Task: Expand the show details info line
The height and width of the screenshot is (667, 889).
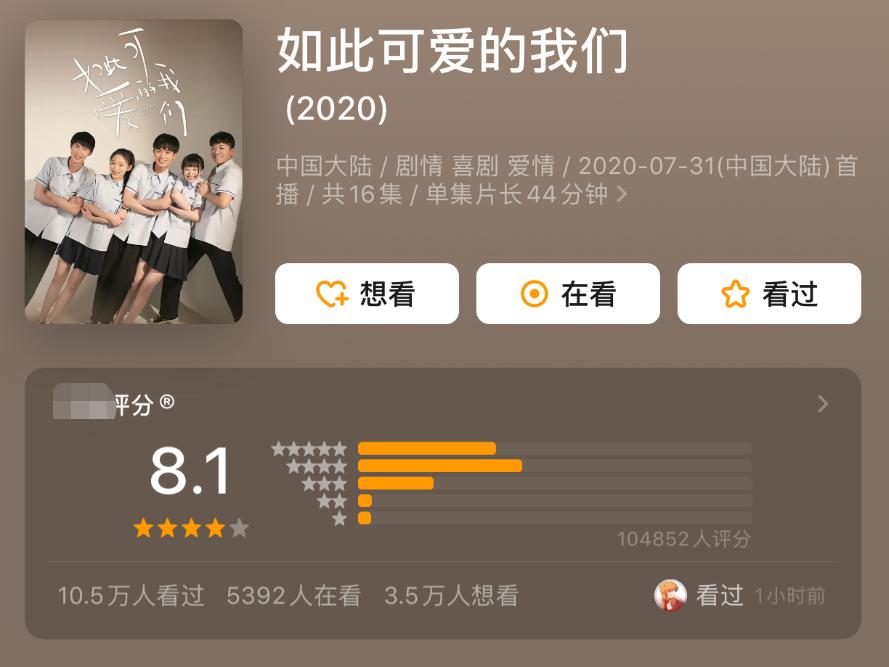Action: point(622,194)
